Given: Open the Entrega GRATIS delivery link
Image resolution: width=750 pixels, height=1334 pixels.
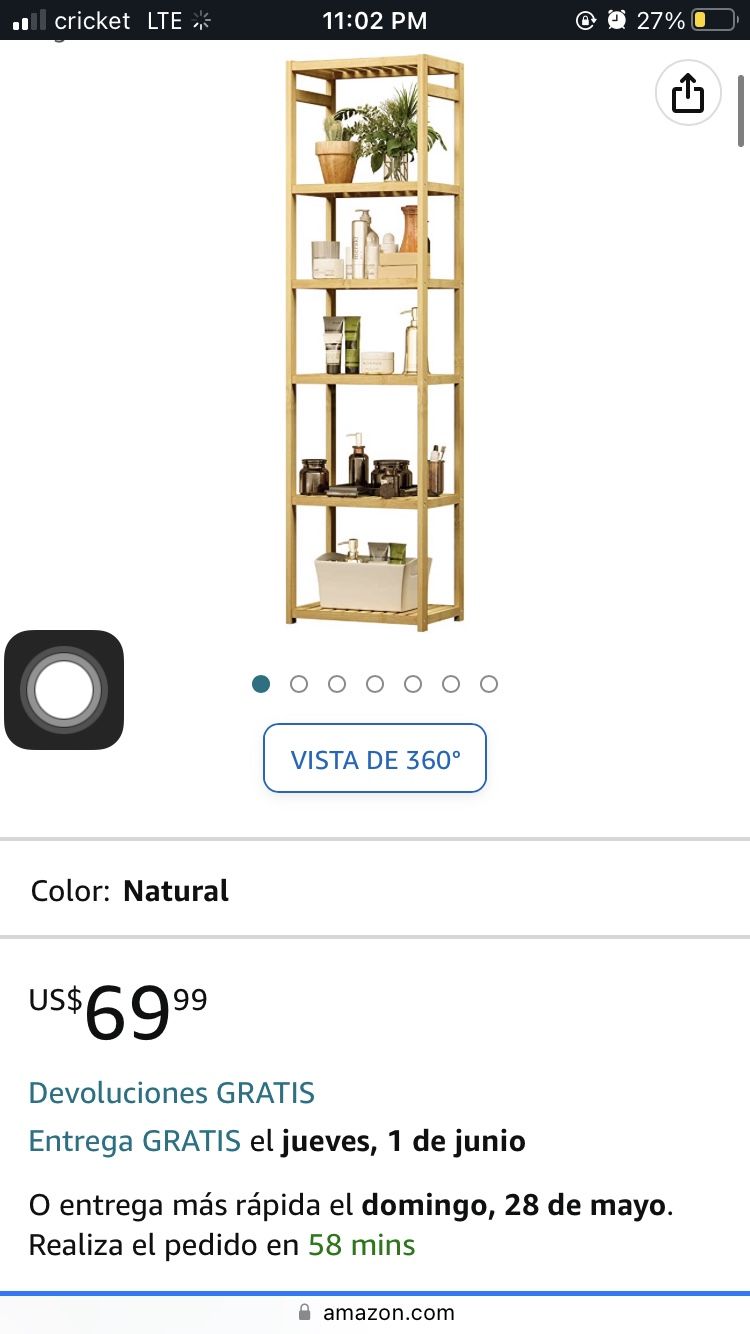Looking at the screenshot, I should [x=134, y=1140].
